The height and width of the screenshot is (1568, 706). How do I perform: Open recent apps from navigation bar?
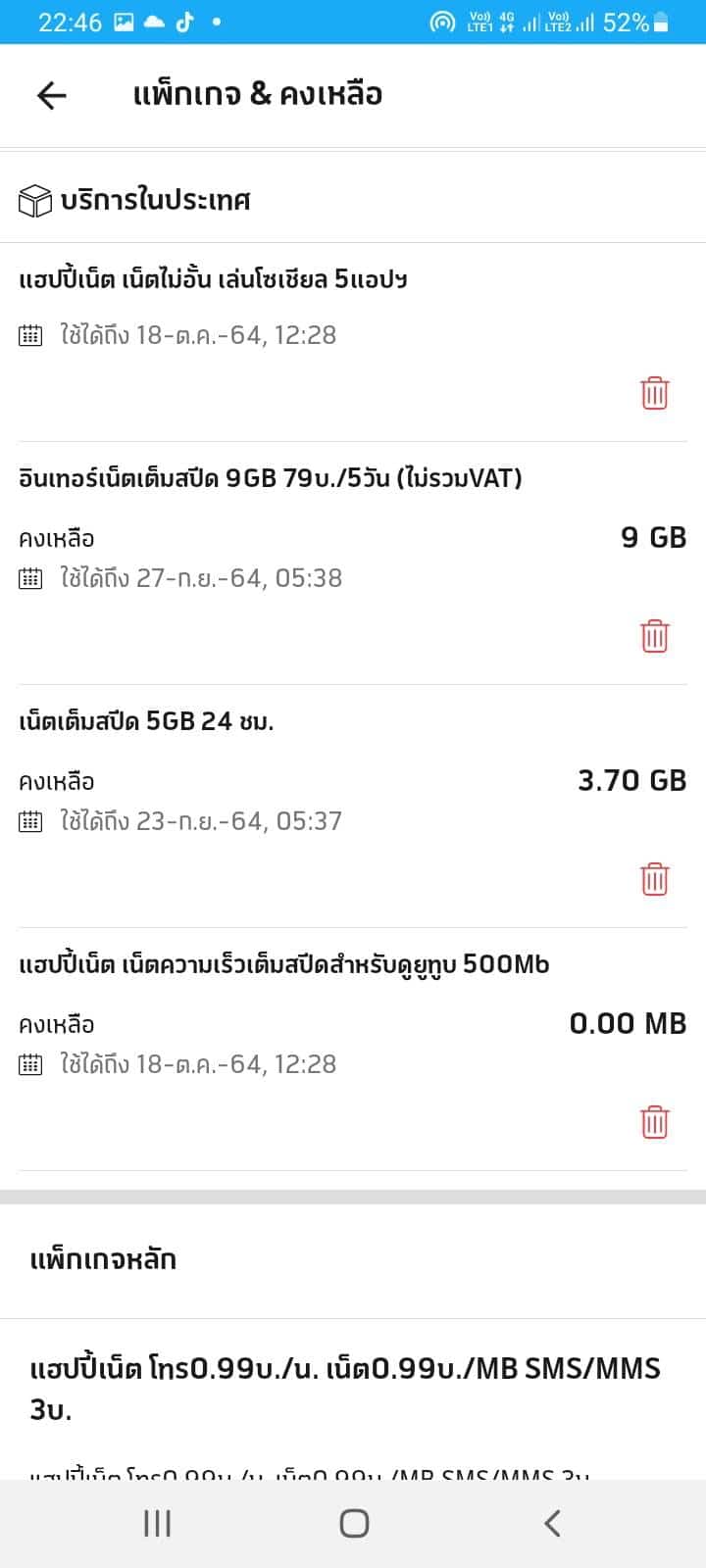pos(157,1523)
